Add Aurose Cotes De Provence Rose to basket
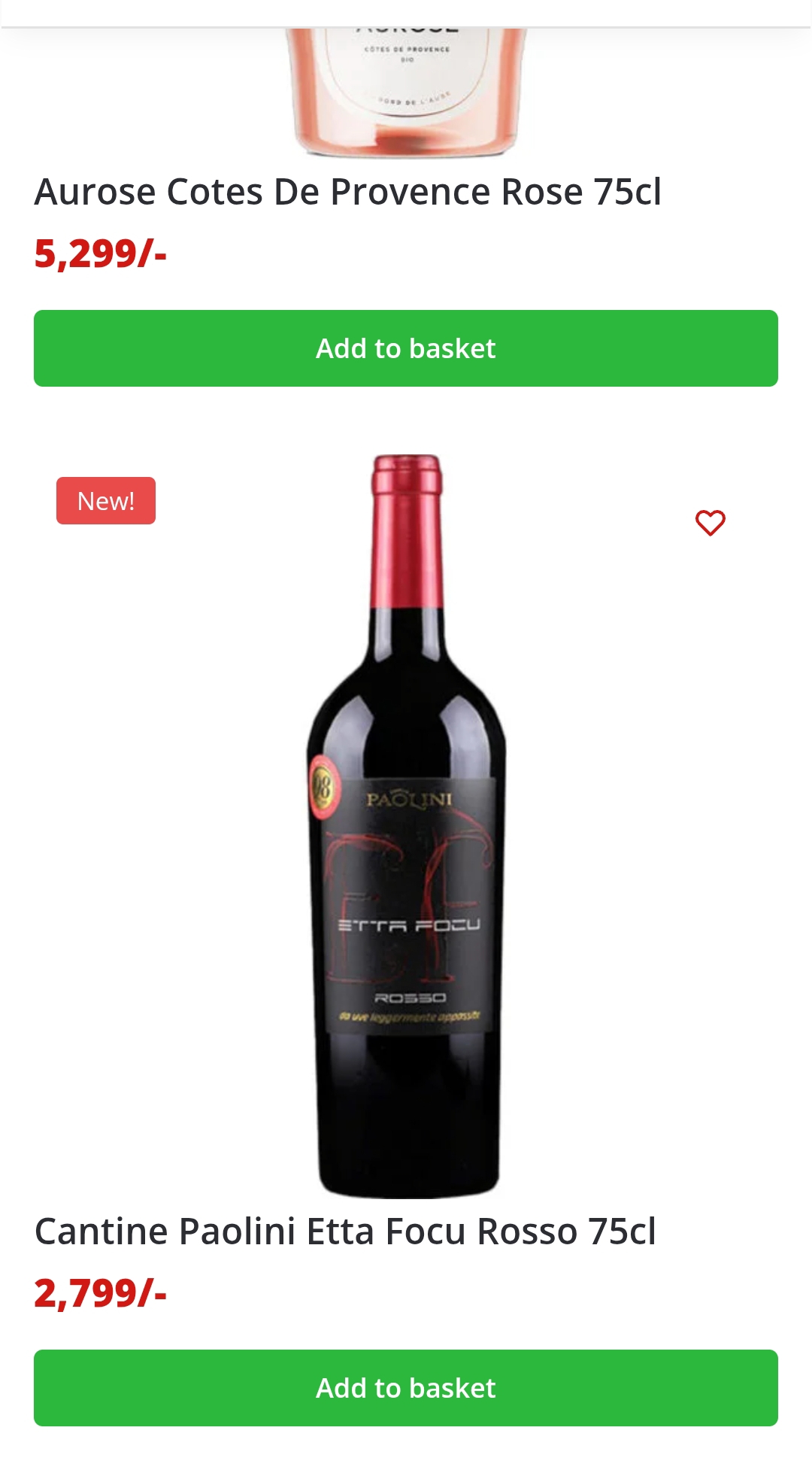Viewport: 812px width, 1479px height. (405, 348)
